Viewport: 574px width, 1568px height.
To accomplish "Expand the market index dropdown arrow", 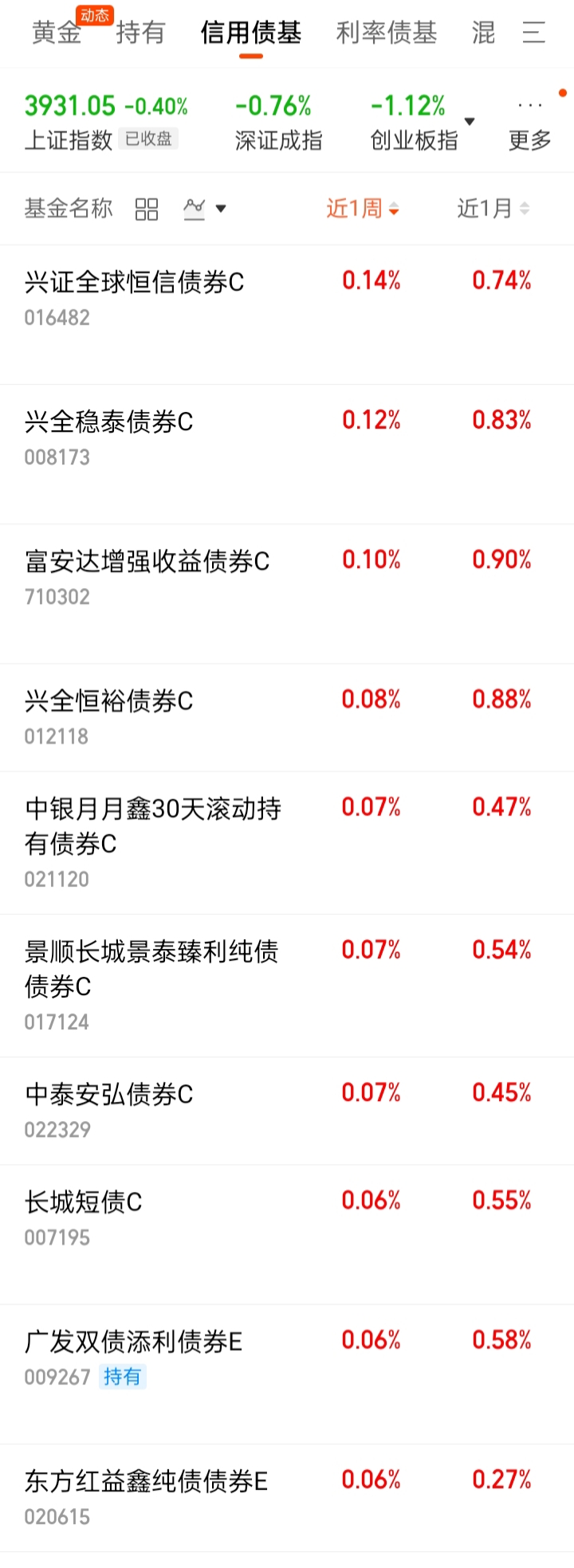I will coord(470,122).
